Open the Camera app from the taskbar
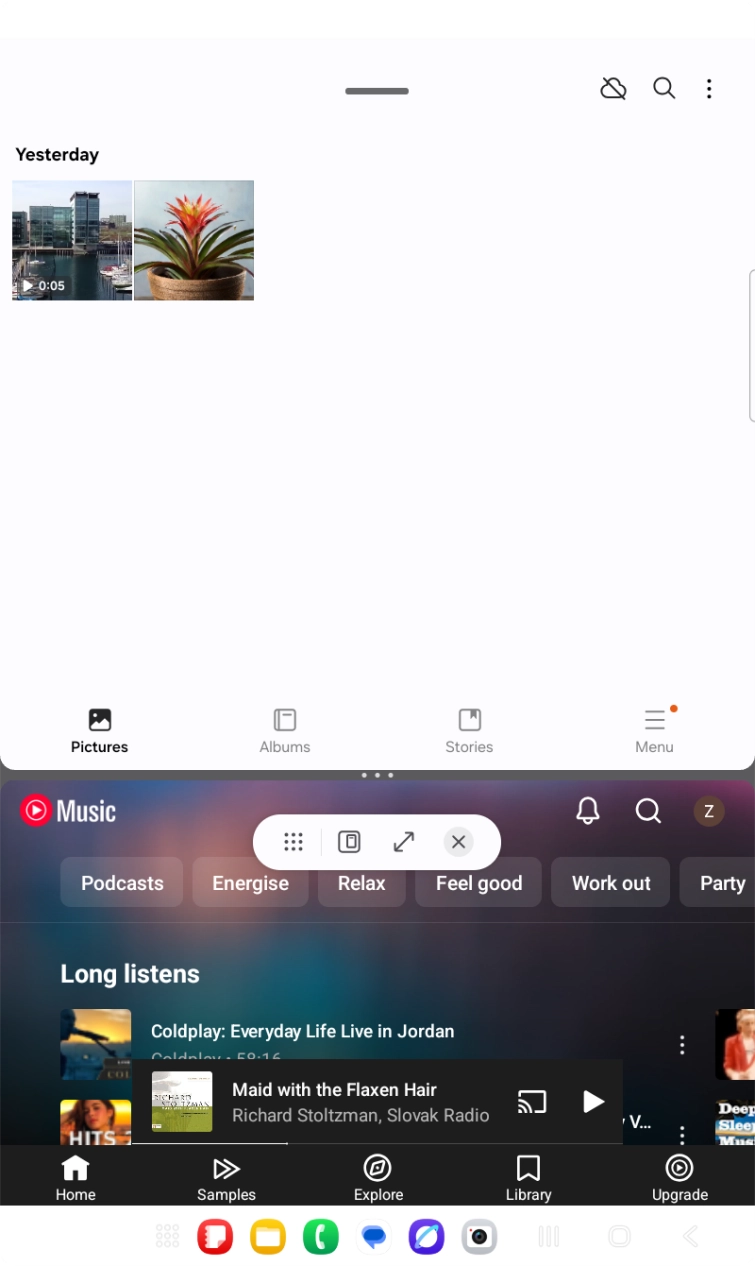This screenshot has height=1266, width=755. pyautogui.click(x=478, y=1236)
